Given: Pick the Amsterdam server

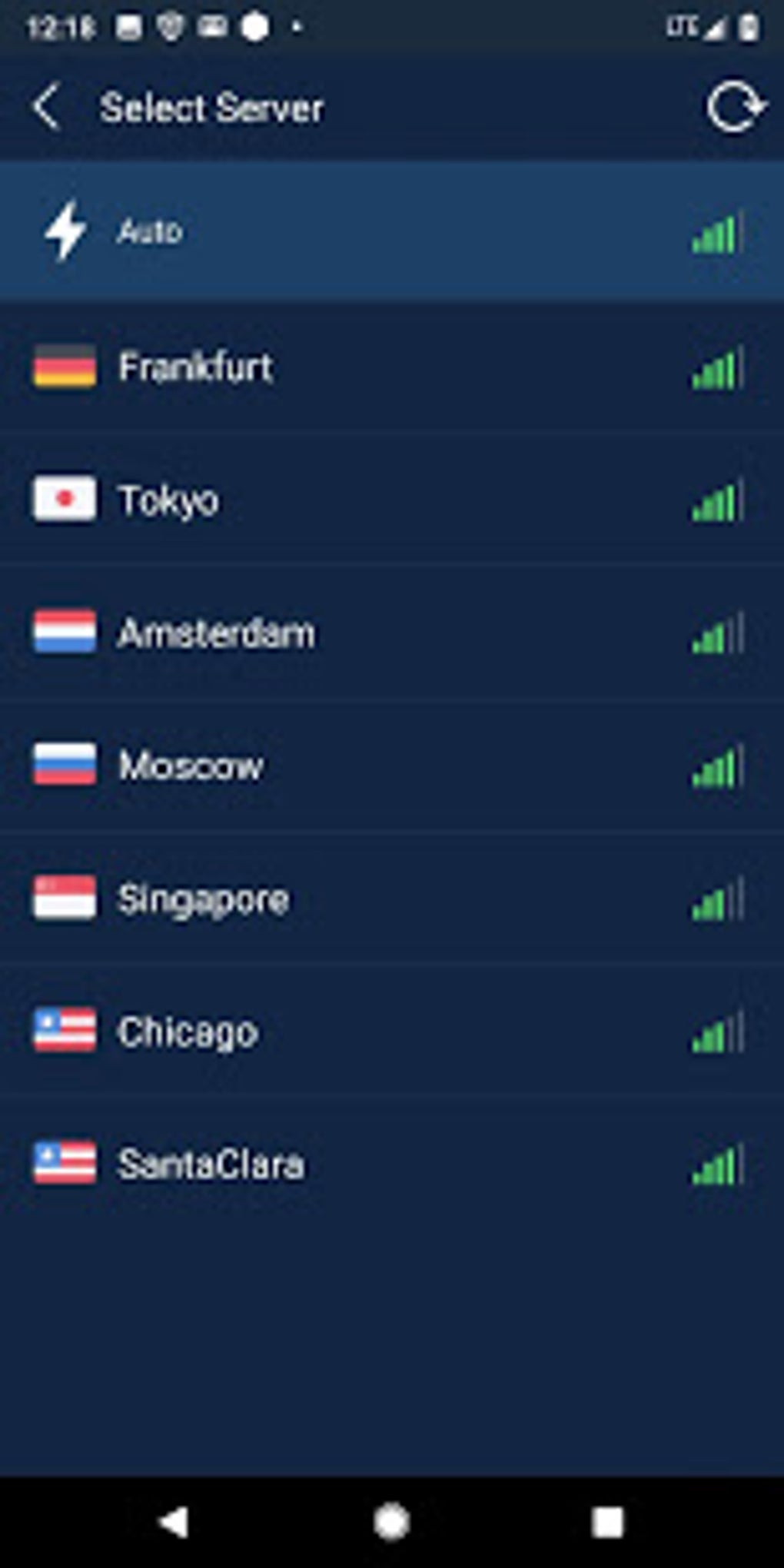Looking at the screenshot, I should point(392,633).
